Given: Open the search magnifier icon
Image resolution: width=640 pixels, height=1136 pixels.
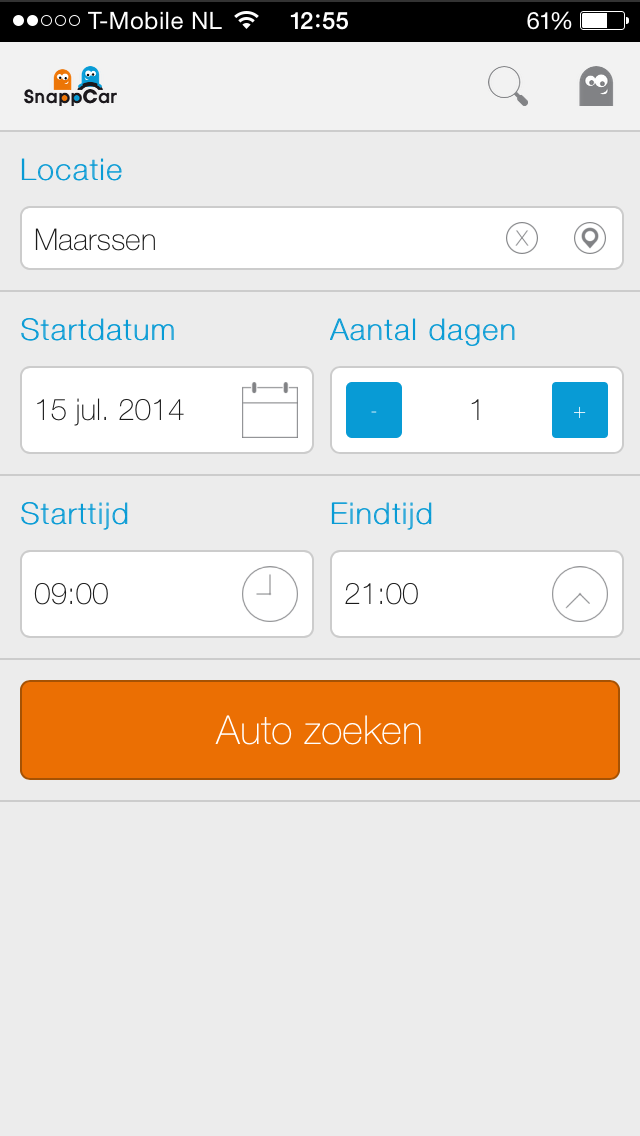Looking at the screenshot, I should [508, 86].
